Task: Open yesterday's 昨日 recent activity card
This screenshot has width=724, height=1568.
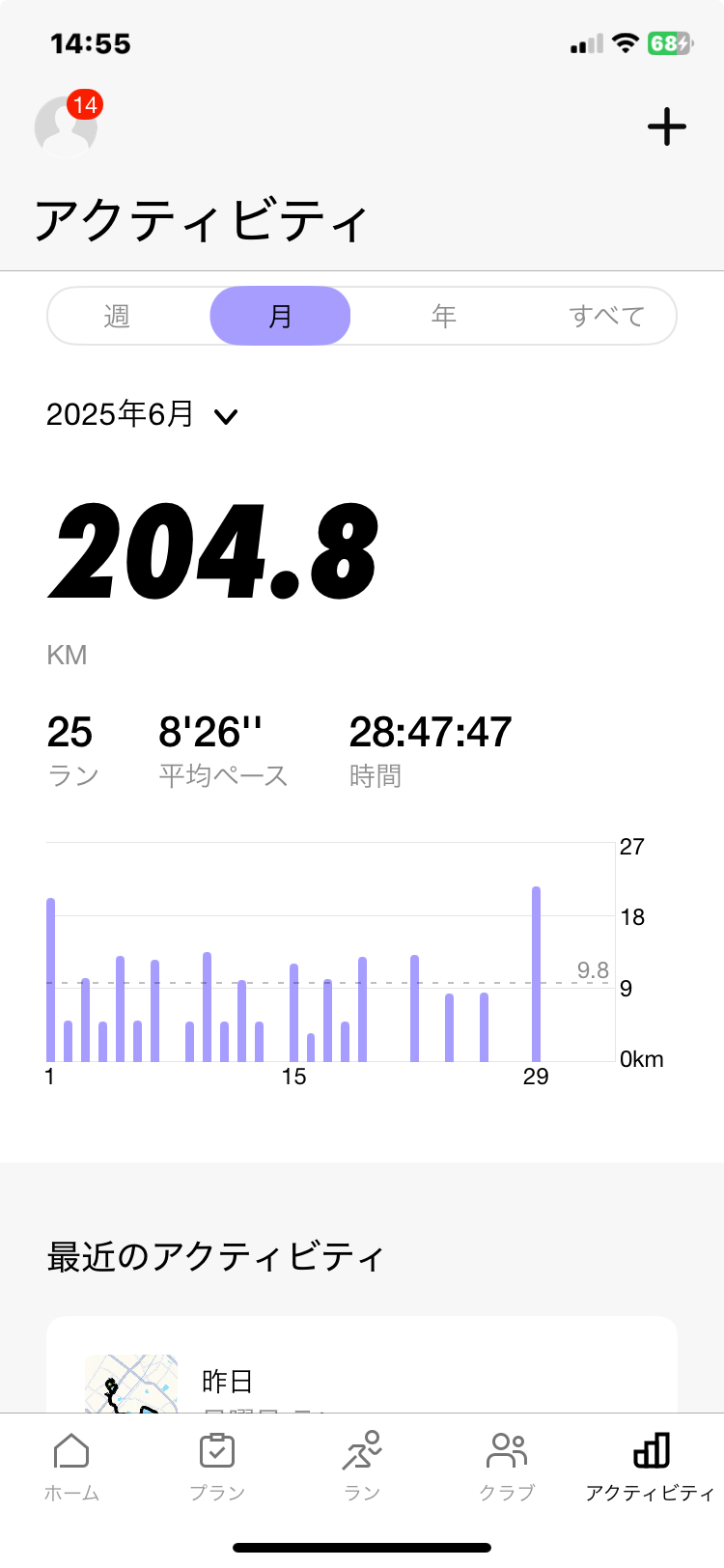Action: [362, 1365]
